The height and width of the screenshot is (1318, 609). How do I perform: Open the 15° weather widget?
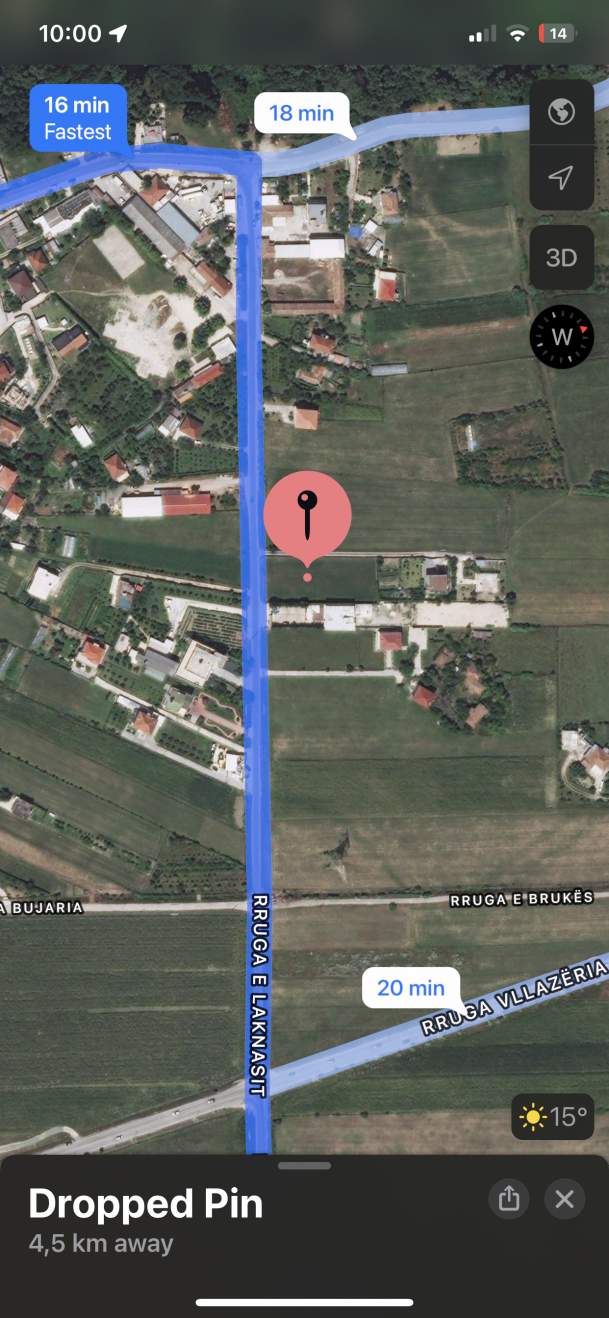(552, 1116)
